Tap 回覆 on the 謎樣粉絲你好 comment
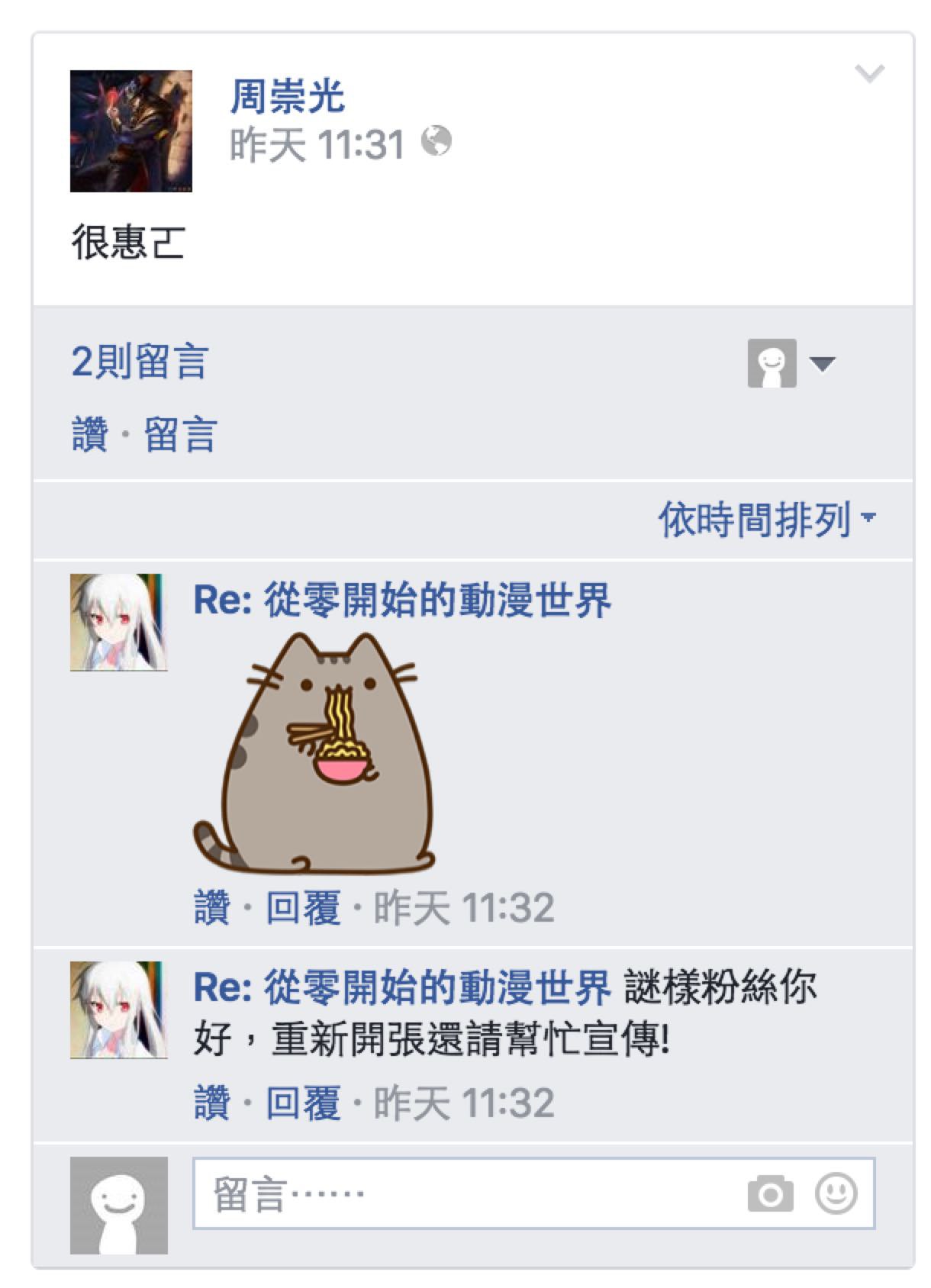Viewport: 931px width, 1288px height. [303, 1103]
